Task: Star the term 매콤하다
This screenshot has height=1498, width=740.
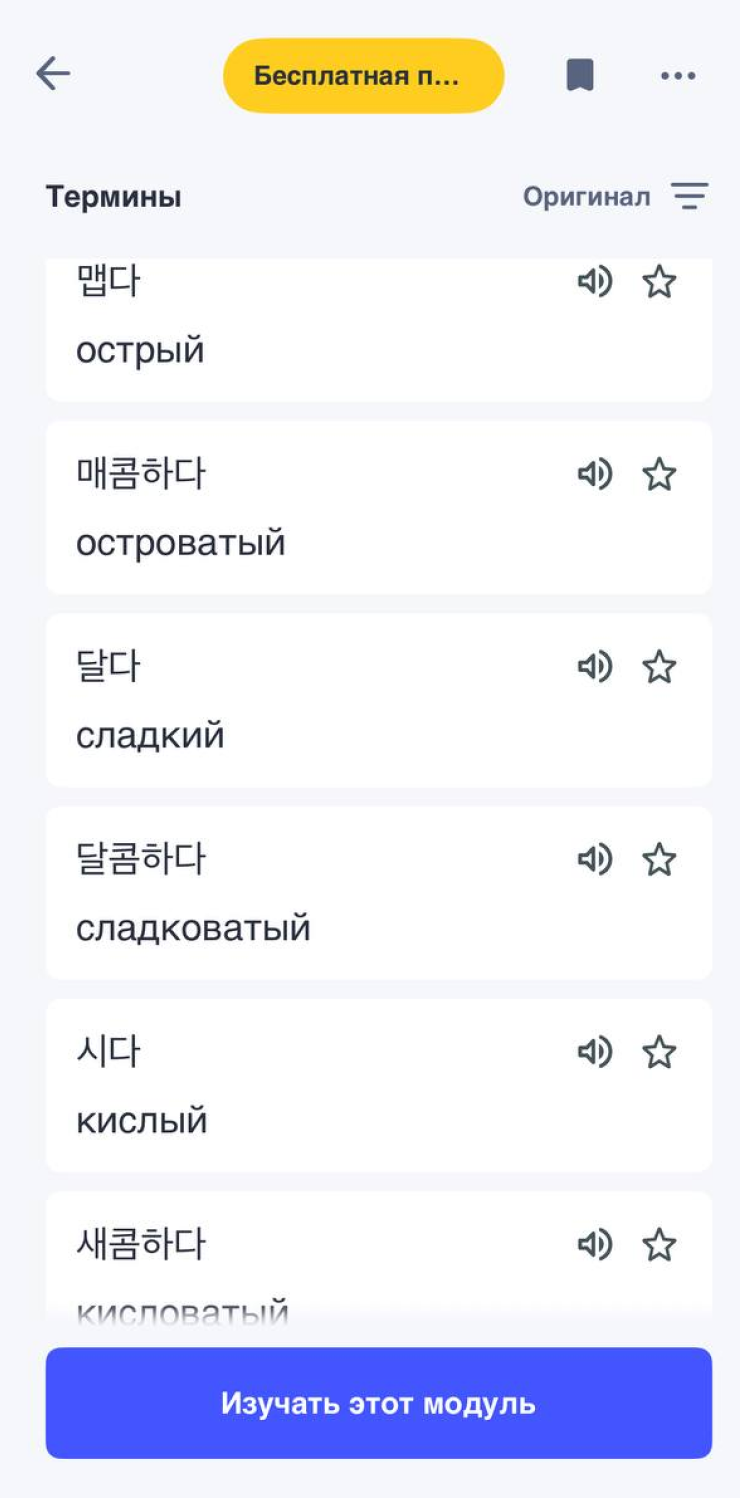Action: point(659,474)
